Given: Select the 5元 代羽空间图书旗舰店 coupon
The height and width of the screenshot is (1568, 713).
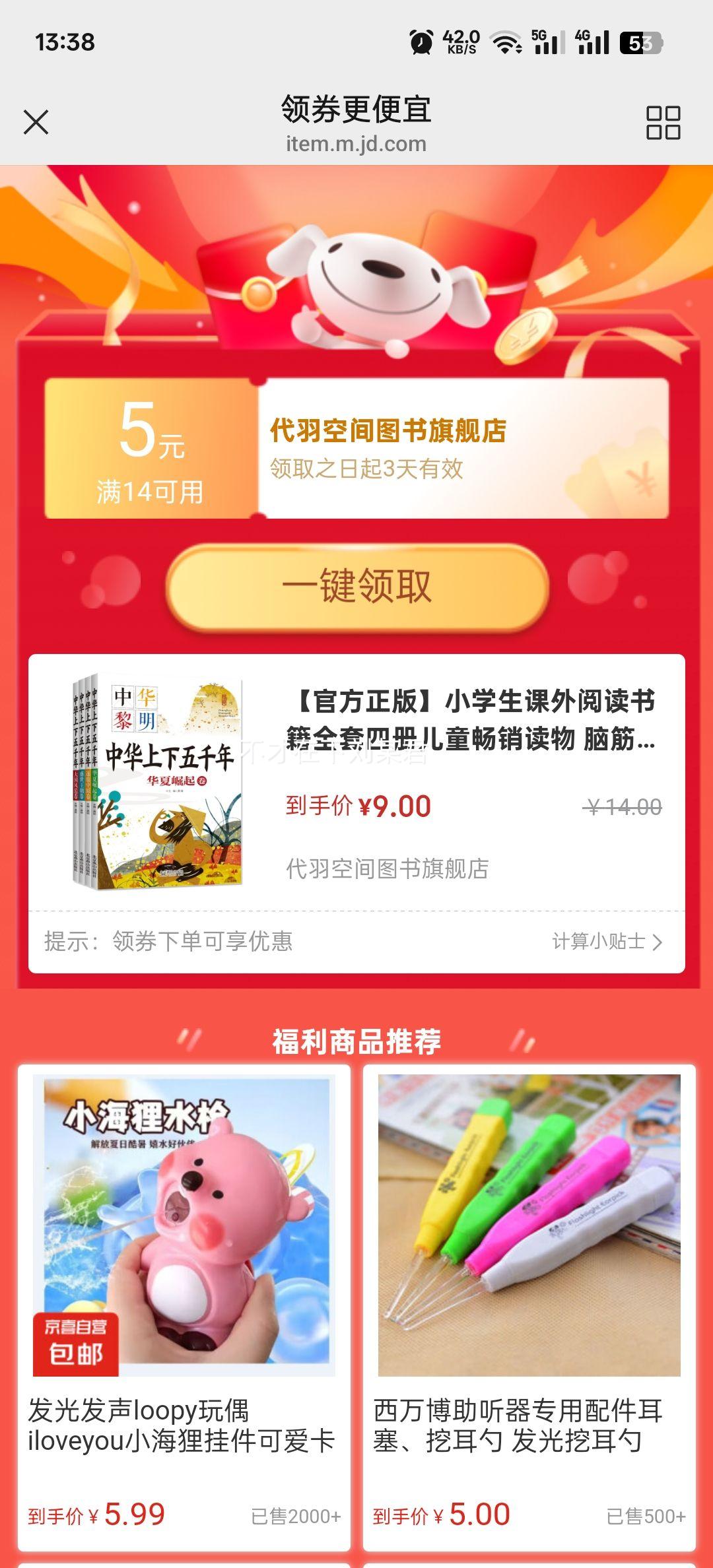Looking at the screenshot, I should [356, 449].
